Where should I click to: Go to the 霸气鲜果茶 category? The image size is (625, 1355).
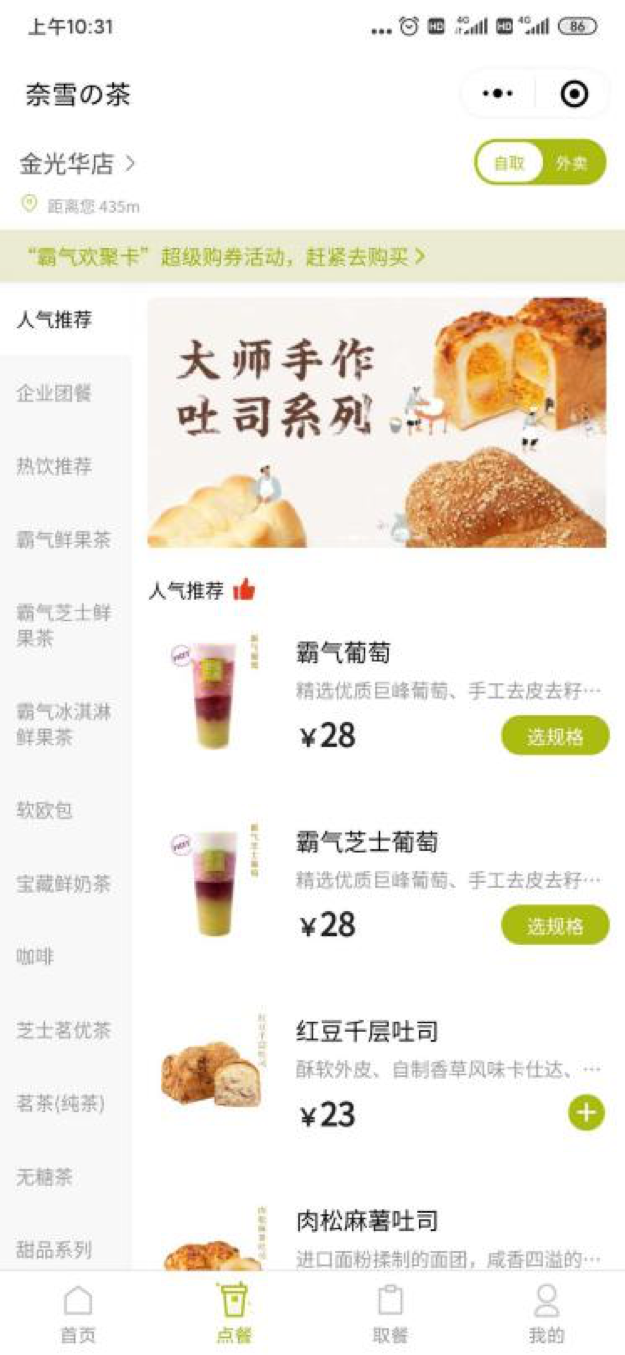click(63, 540)
